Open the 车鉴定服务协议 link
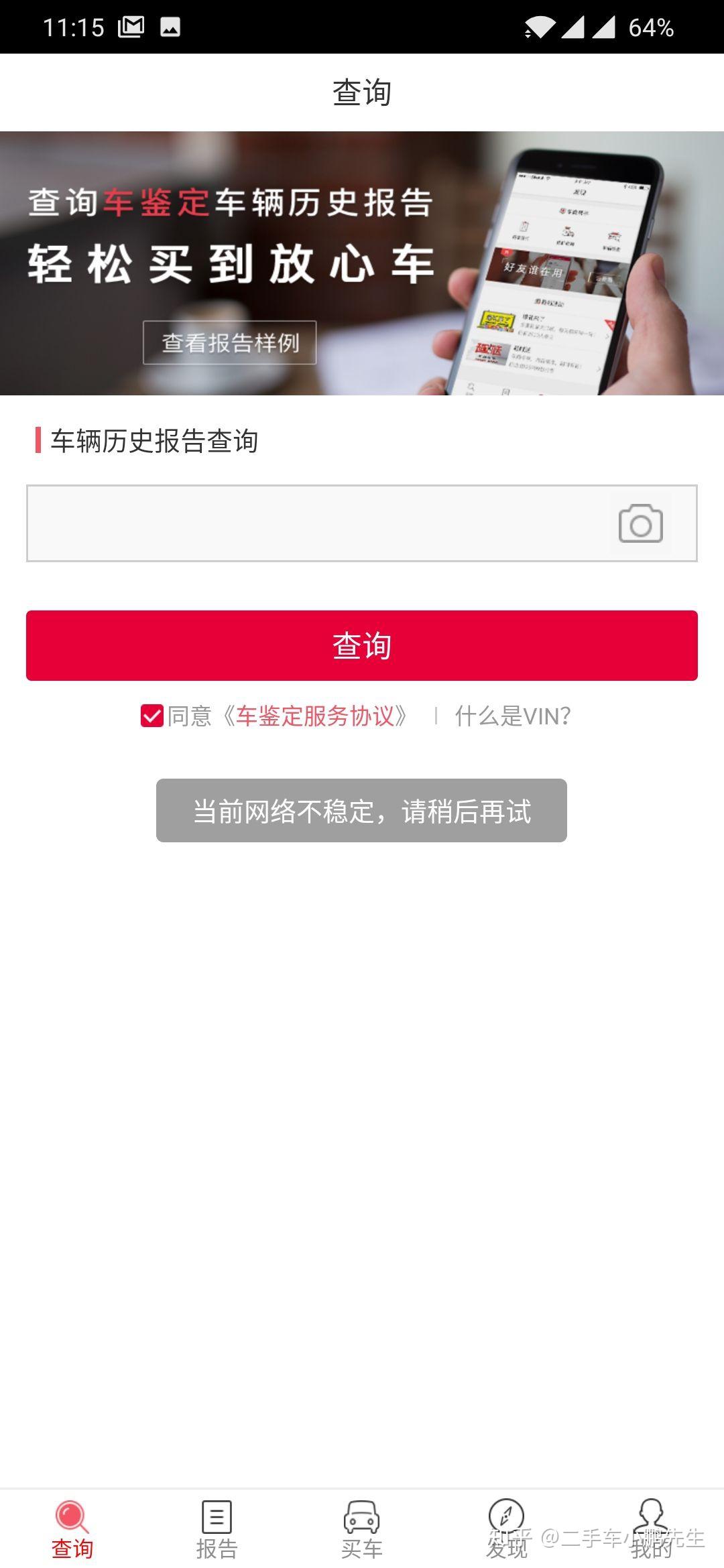This screenshot has width=724, height=1568. pyautogui.click(x=315, y=716)
